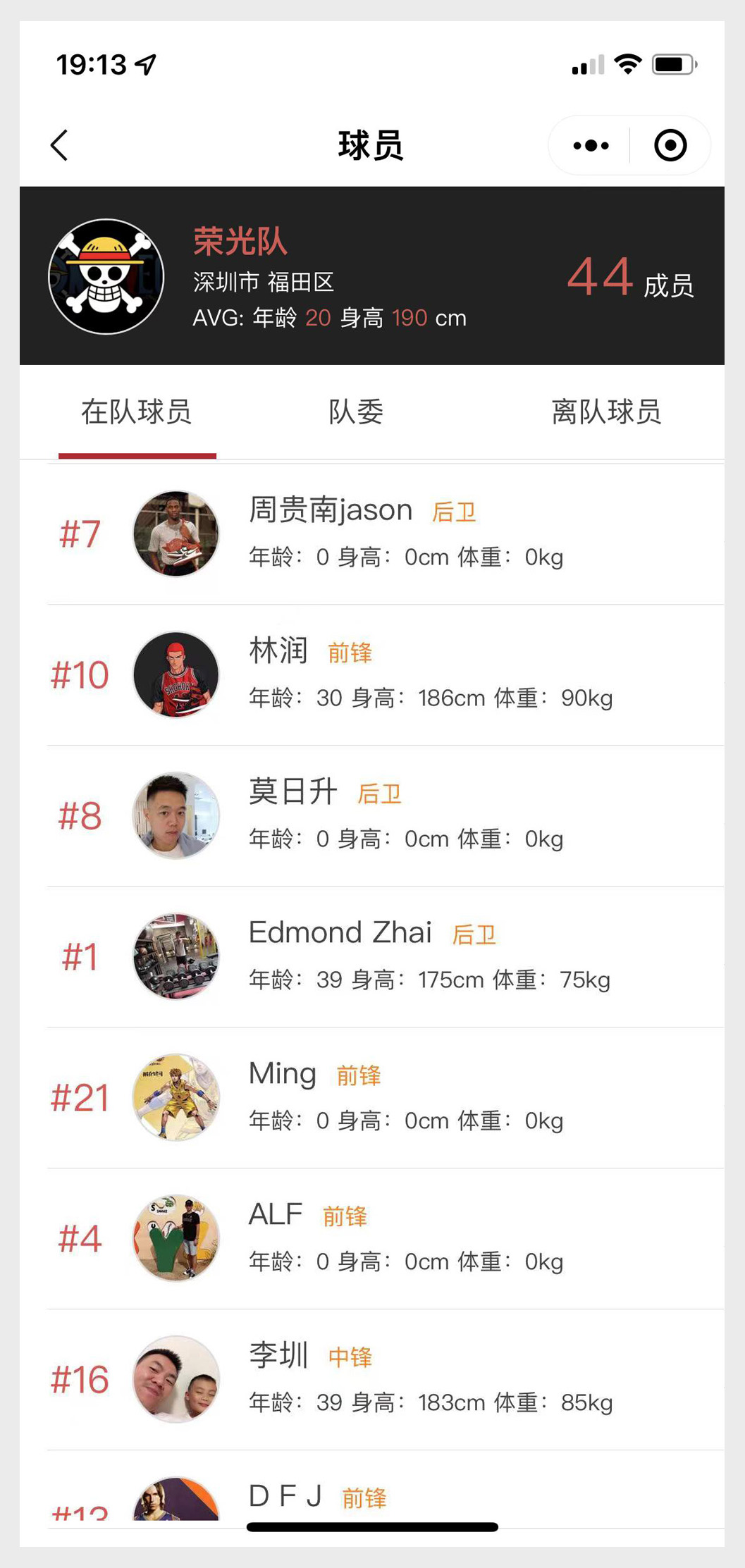This screenshot has width=745, height=1568.
Task: Select the 在队球员 tab
Action: 137,412
